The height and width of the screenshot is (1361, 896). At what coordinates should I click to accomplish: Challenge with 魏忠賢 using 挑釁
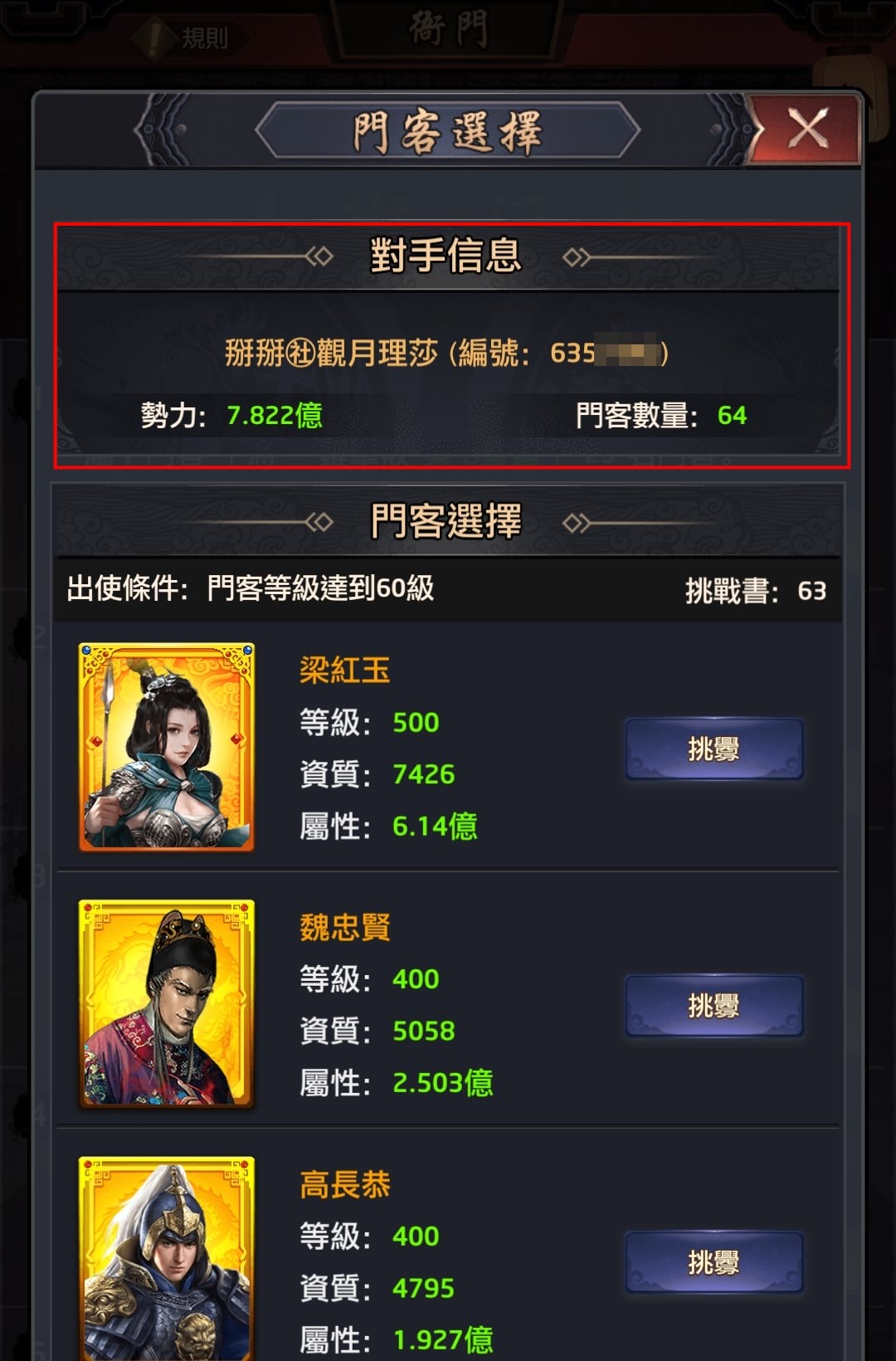pyautogui.click(x=713, y=1006)
